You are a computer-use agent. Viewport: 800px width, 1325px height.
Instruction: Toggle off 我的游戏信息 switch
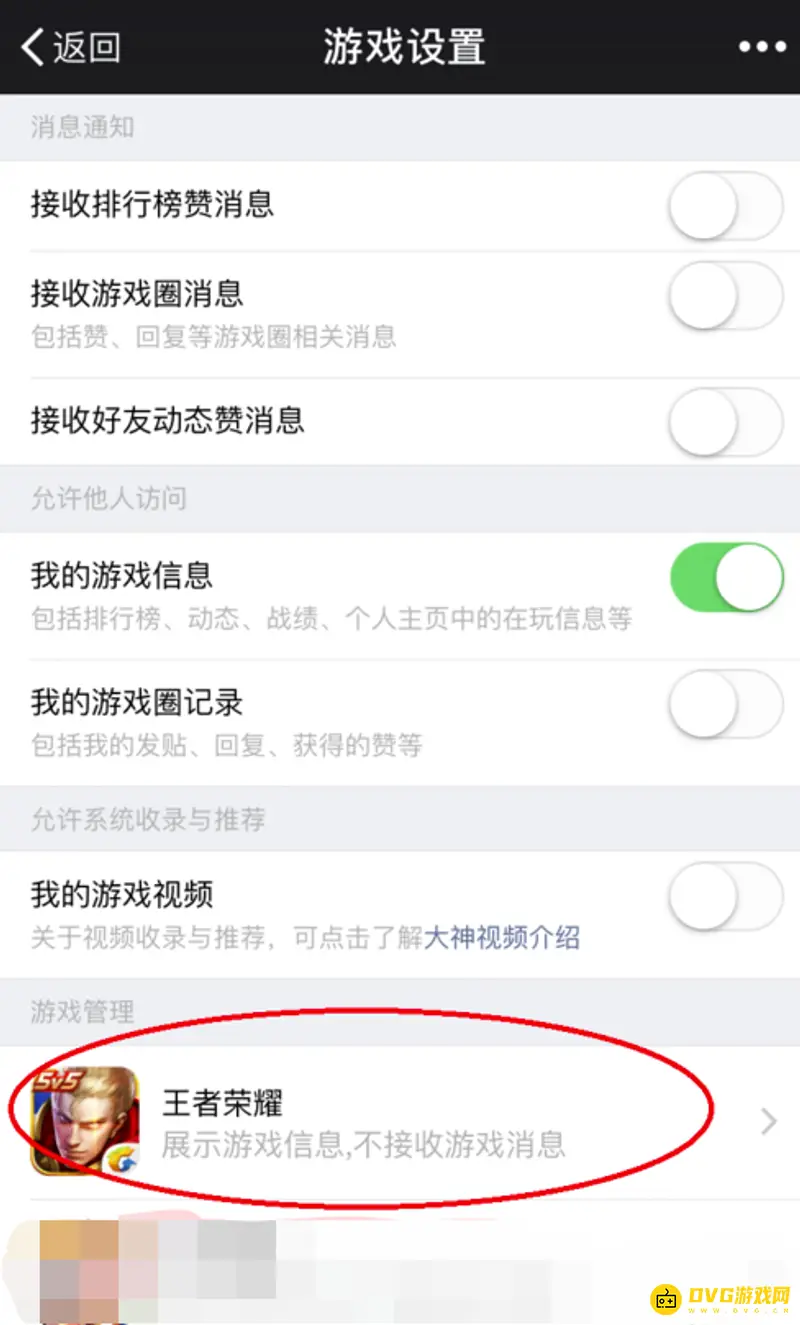[x=725, y=577]
